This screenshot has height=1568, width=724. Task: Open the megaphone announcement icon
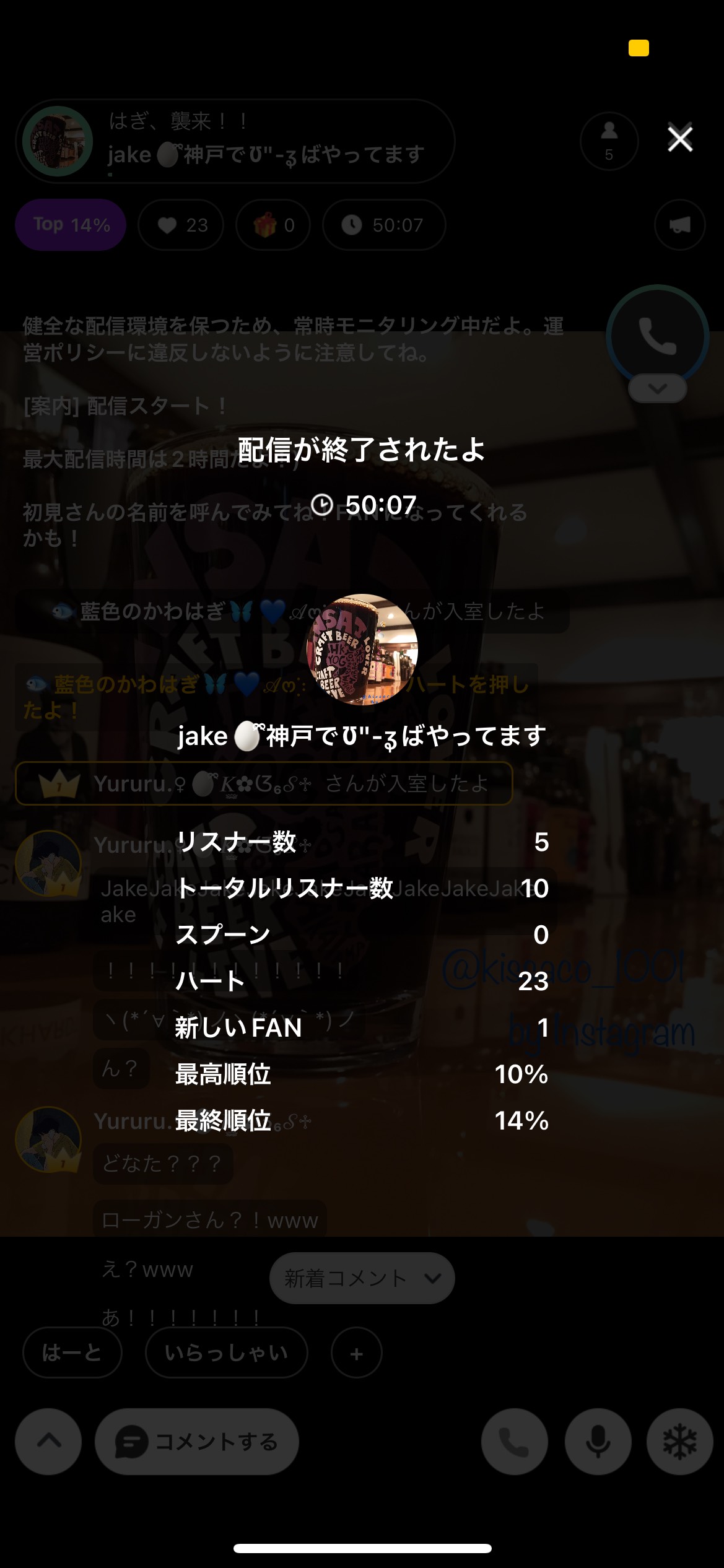tap(679, 225)
